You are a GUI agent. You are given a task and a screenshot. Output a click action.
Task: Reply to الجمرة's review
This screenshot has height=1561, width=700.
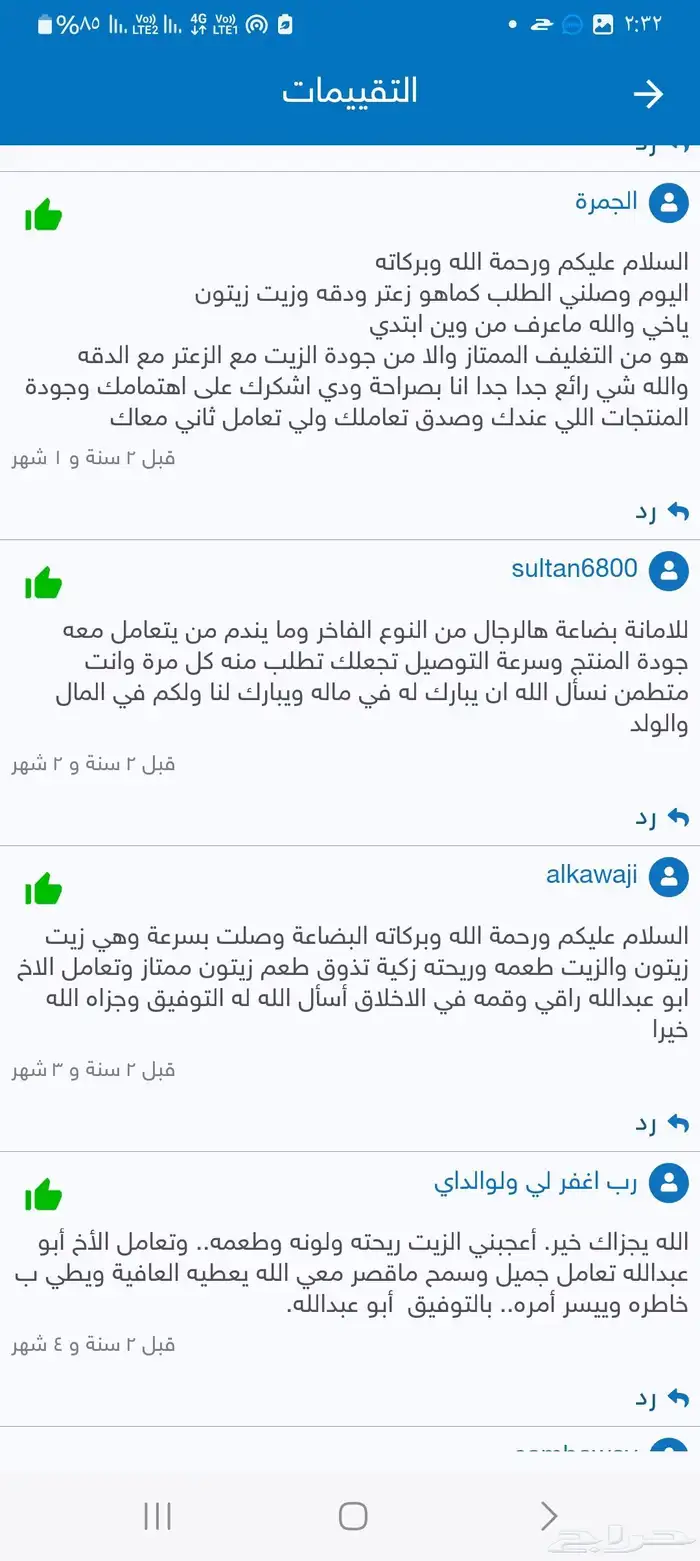pos(662,512)
